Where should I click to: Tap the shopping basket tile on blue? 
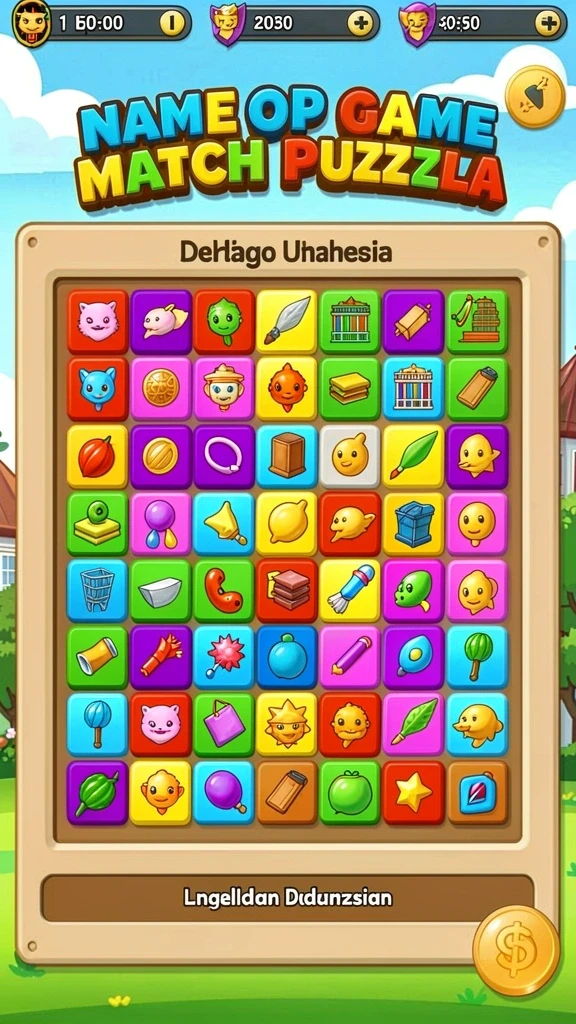point(97,590)
